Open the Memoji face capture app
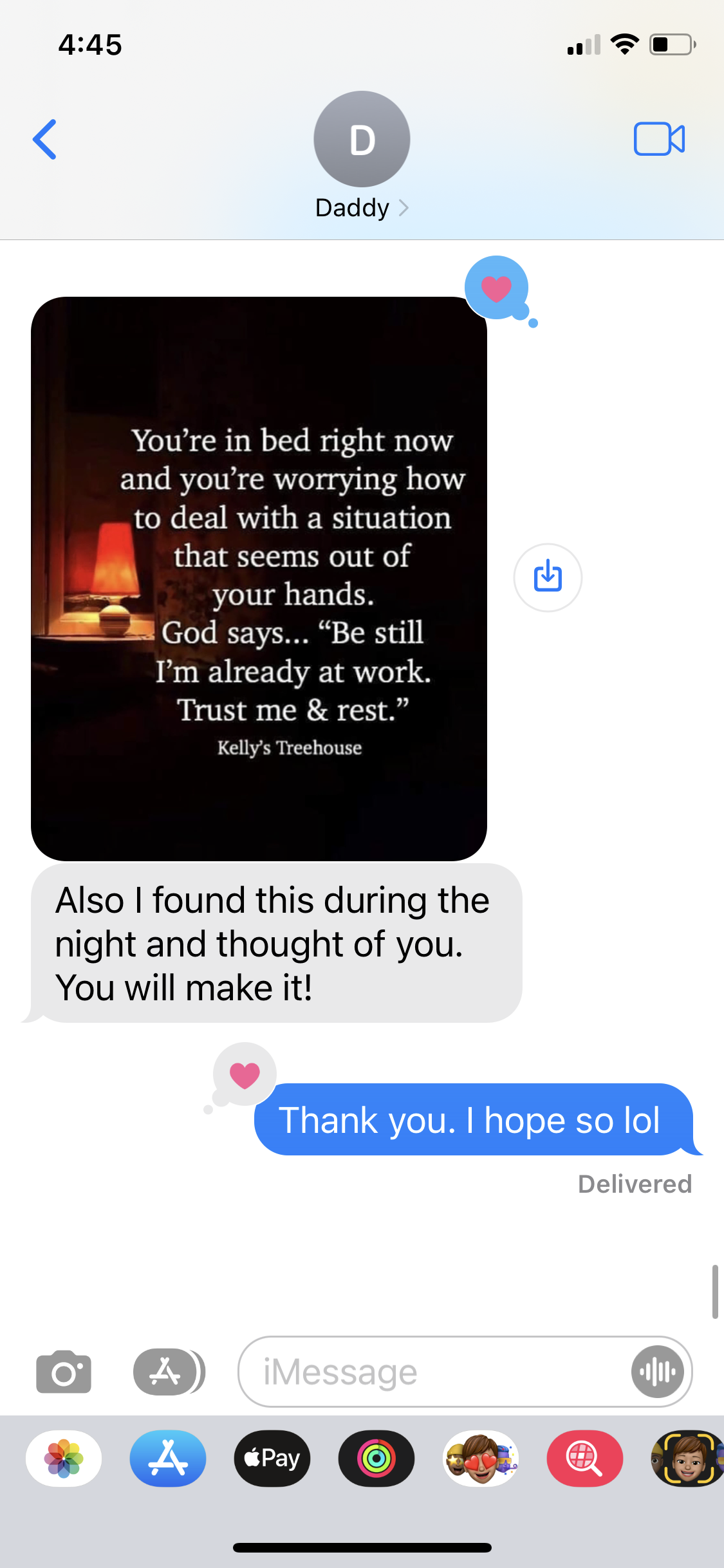This screenshot has width=724, height=1568. click(x=687, y=1459)
